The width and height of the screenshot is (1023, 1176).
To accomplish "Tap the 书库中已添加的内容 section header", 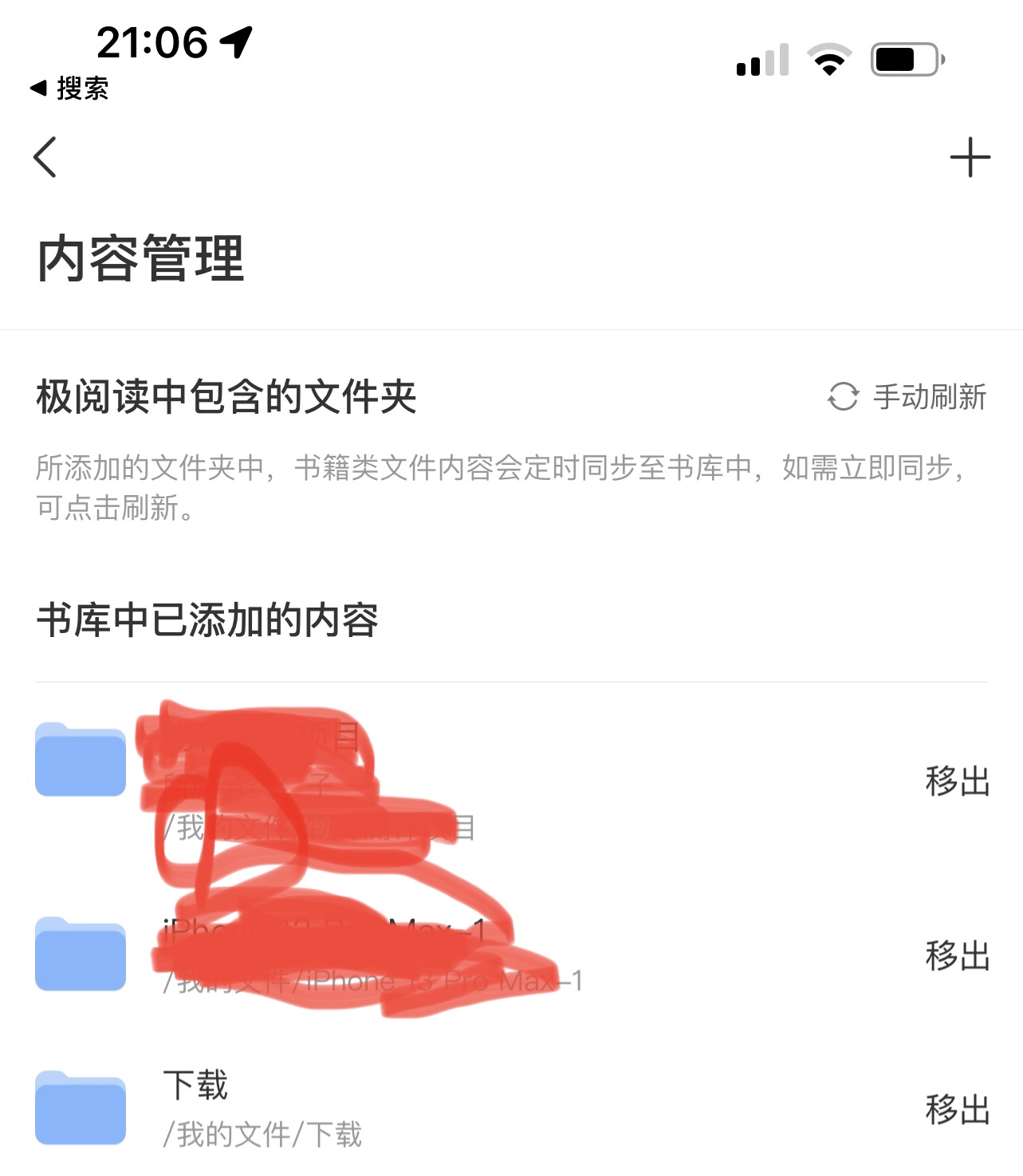I will [x=209, y=616].
